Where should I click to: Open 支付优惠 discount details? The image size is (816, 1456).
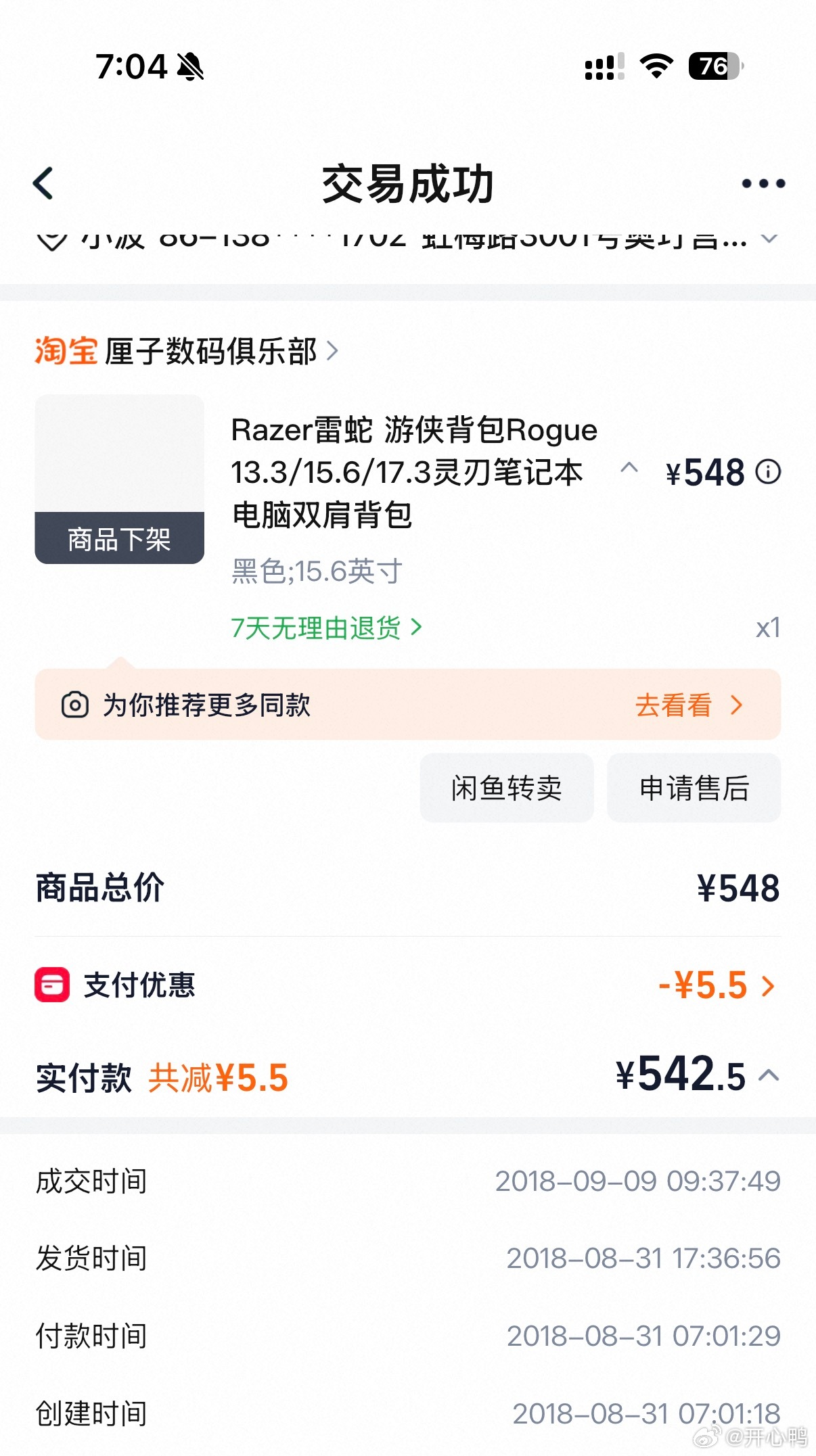point(408,985)
